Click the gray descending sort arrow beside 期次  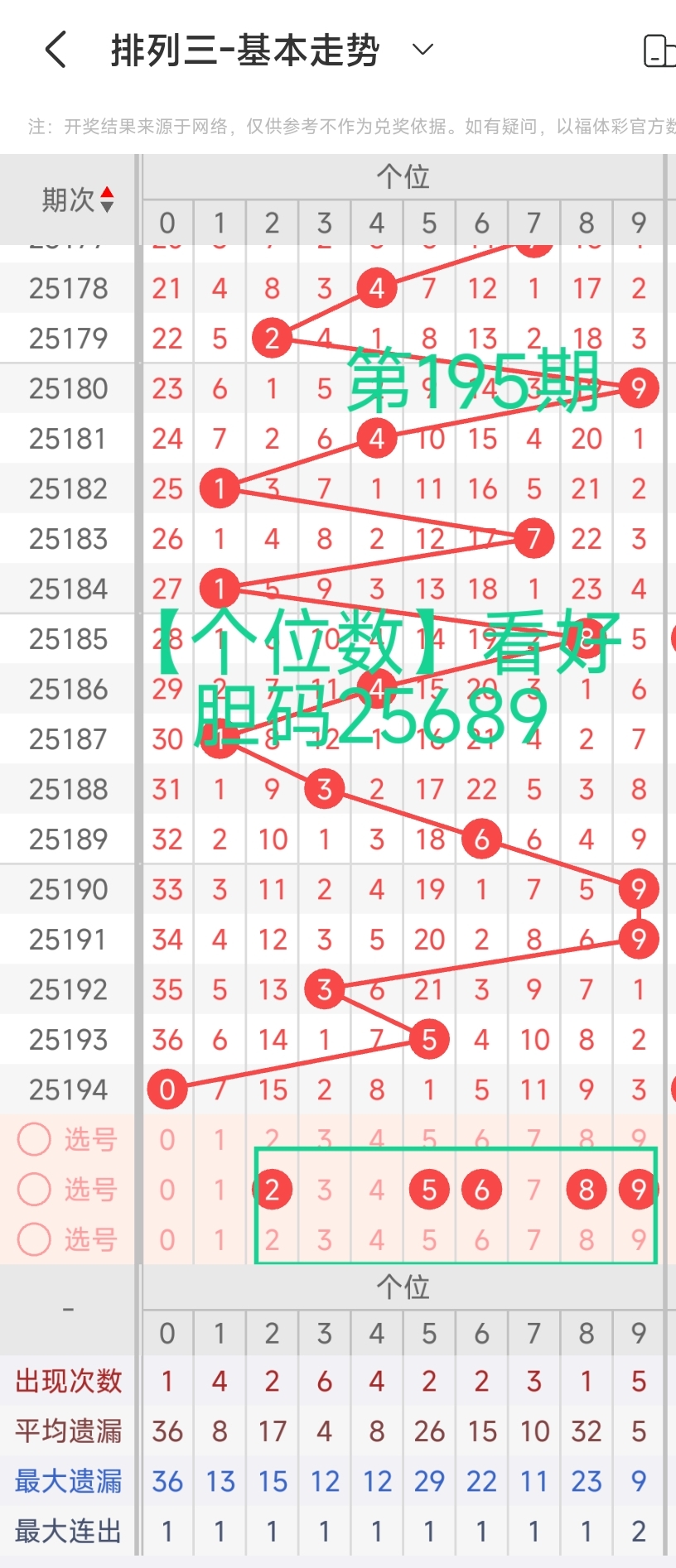coord(107,206)
